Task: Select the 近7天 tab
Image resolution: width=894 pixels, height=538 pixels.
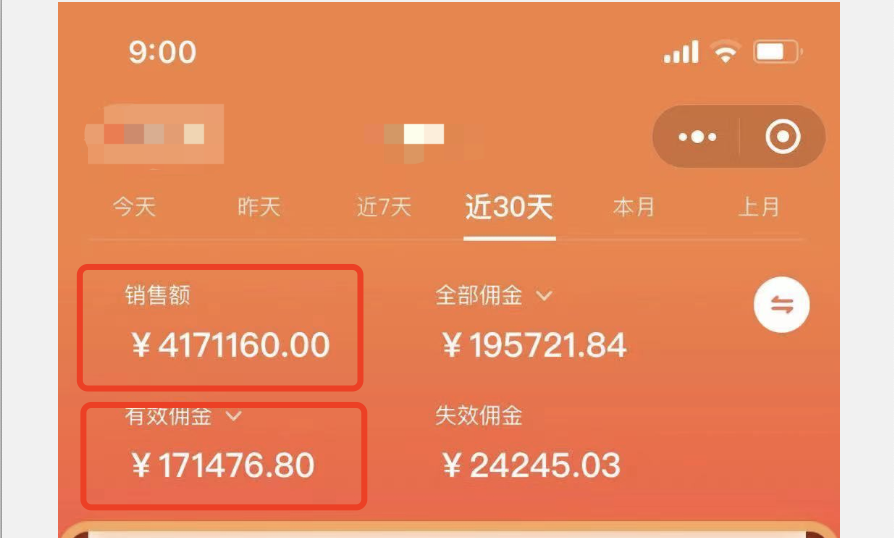Action: [384, 208]
